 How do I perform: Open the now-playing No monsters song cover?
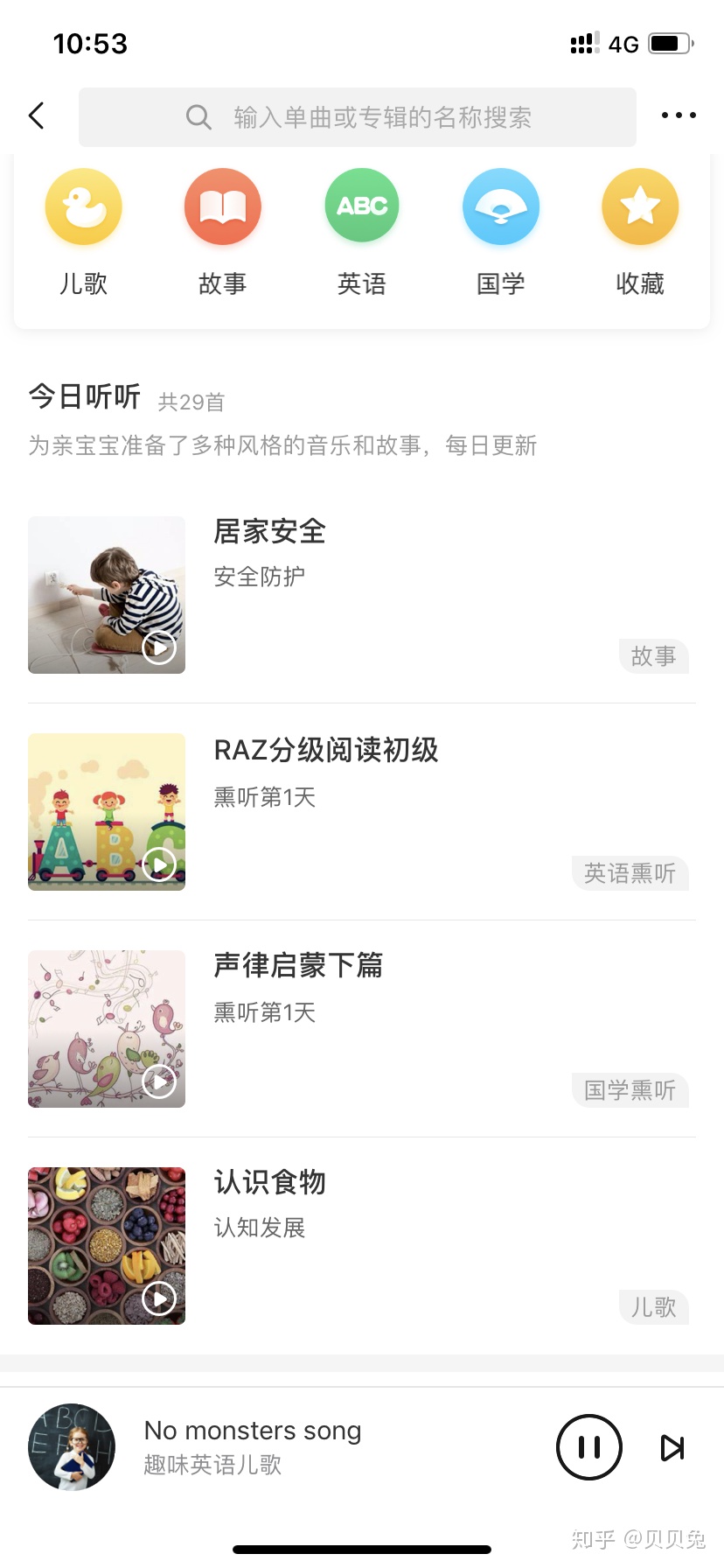72,1447
